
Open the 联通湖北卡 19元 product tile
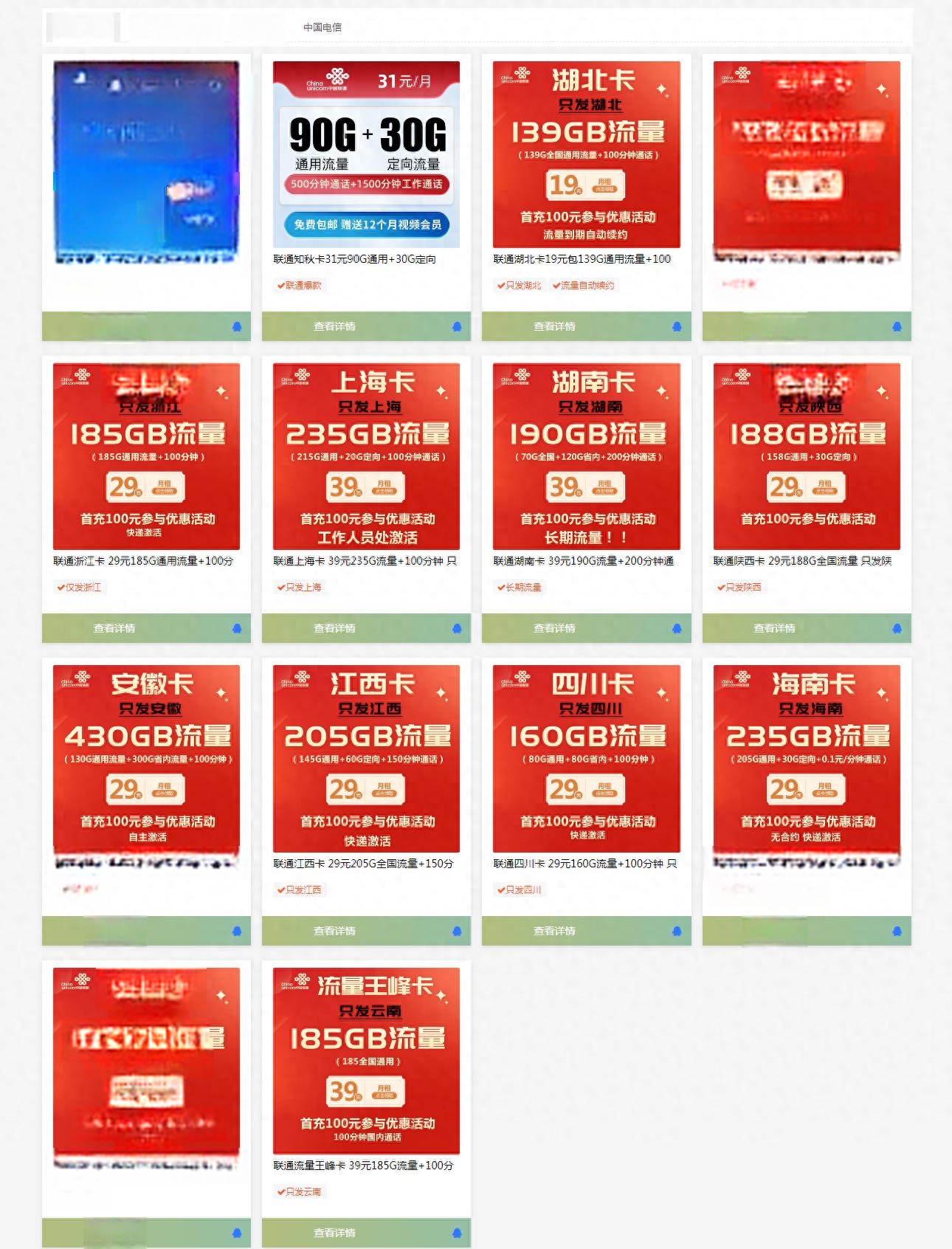pos(586,154)
